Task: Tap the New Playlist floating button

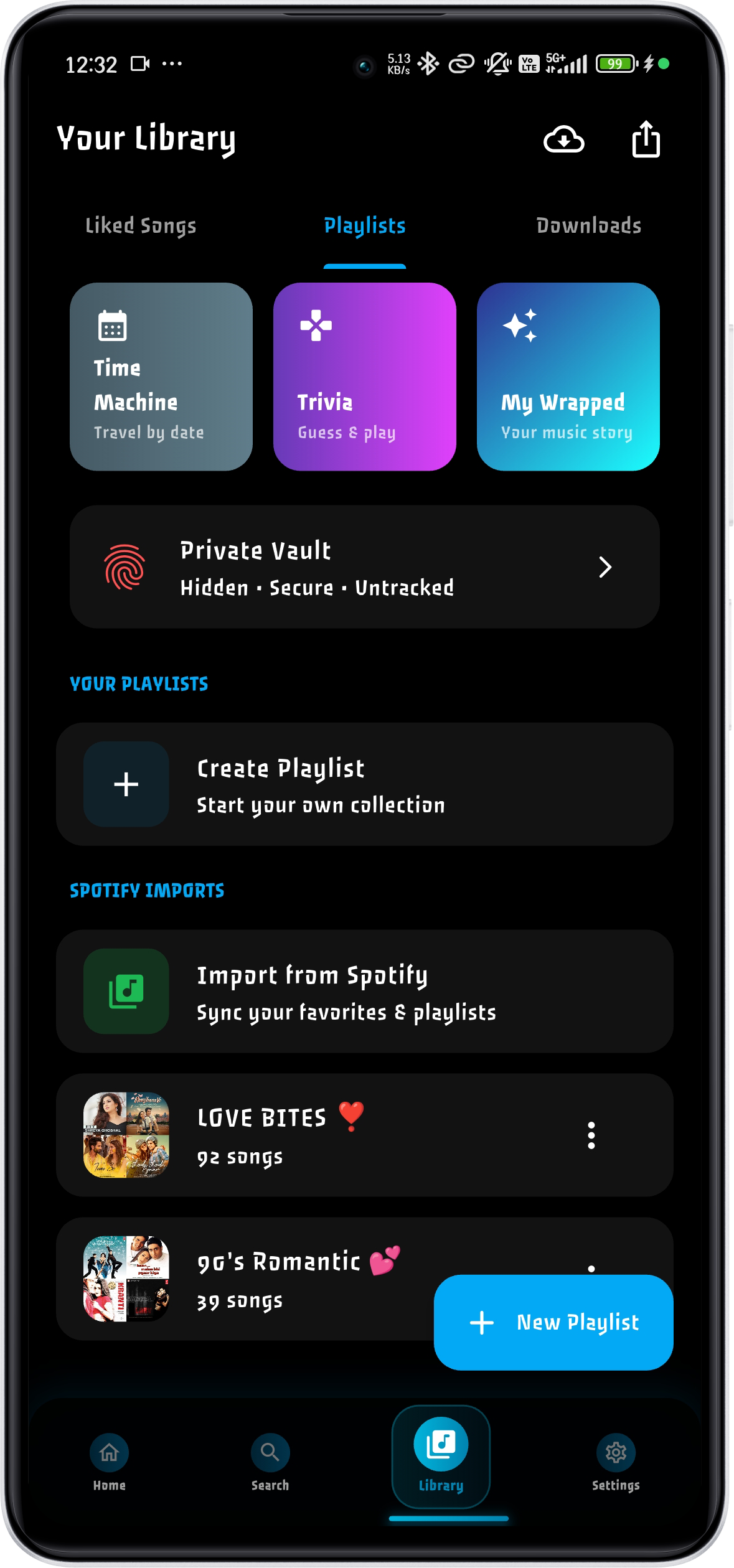Action: [553, 1323]
